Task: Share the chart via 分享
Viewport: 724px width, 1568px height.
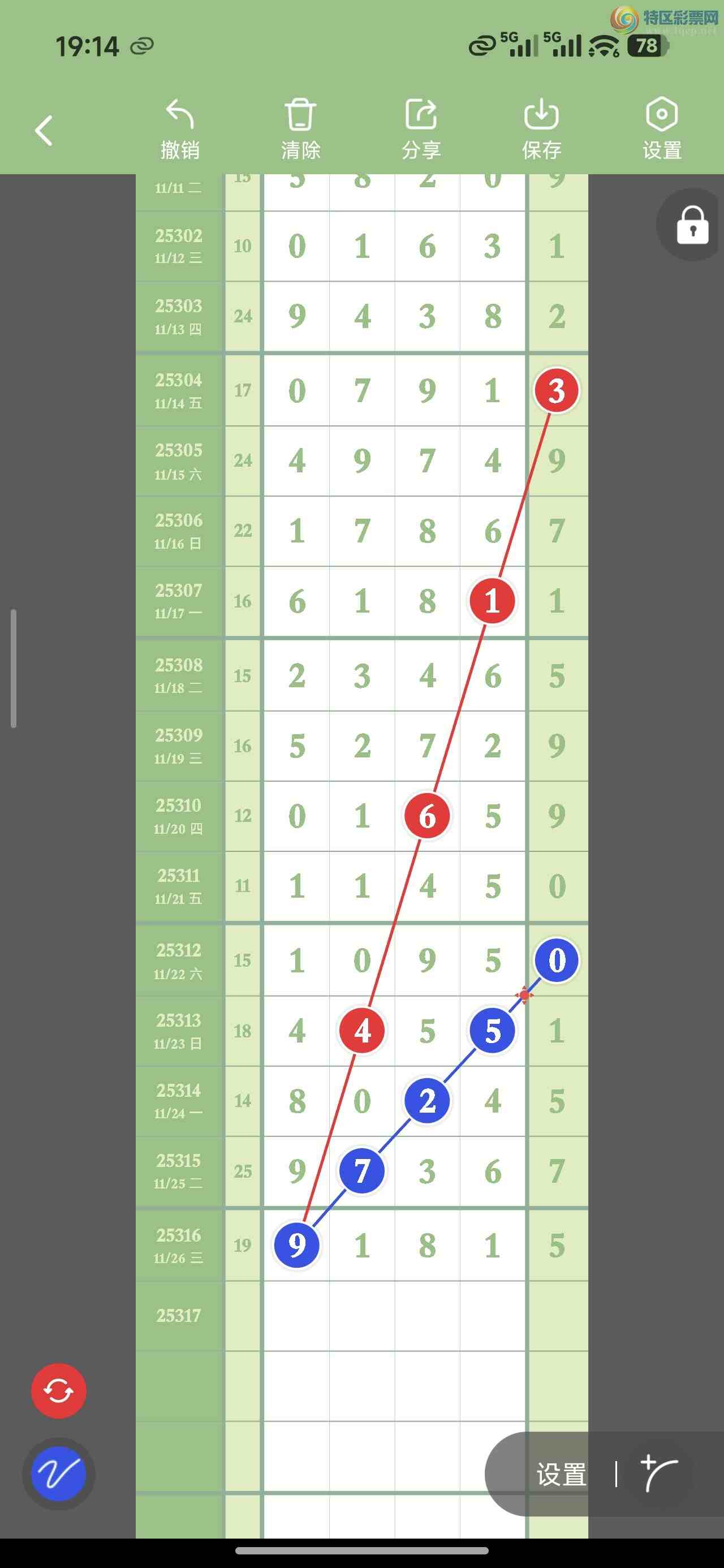Action: coord(421,128)
